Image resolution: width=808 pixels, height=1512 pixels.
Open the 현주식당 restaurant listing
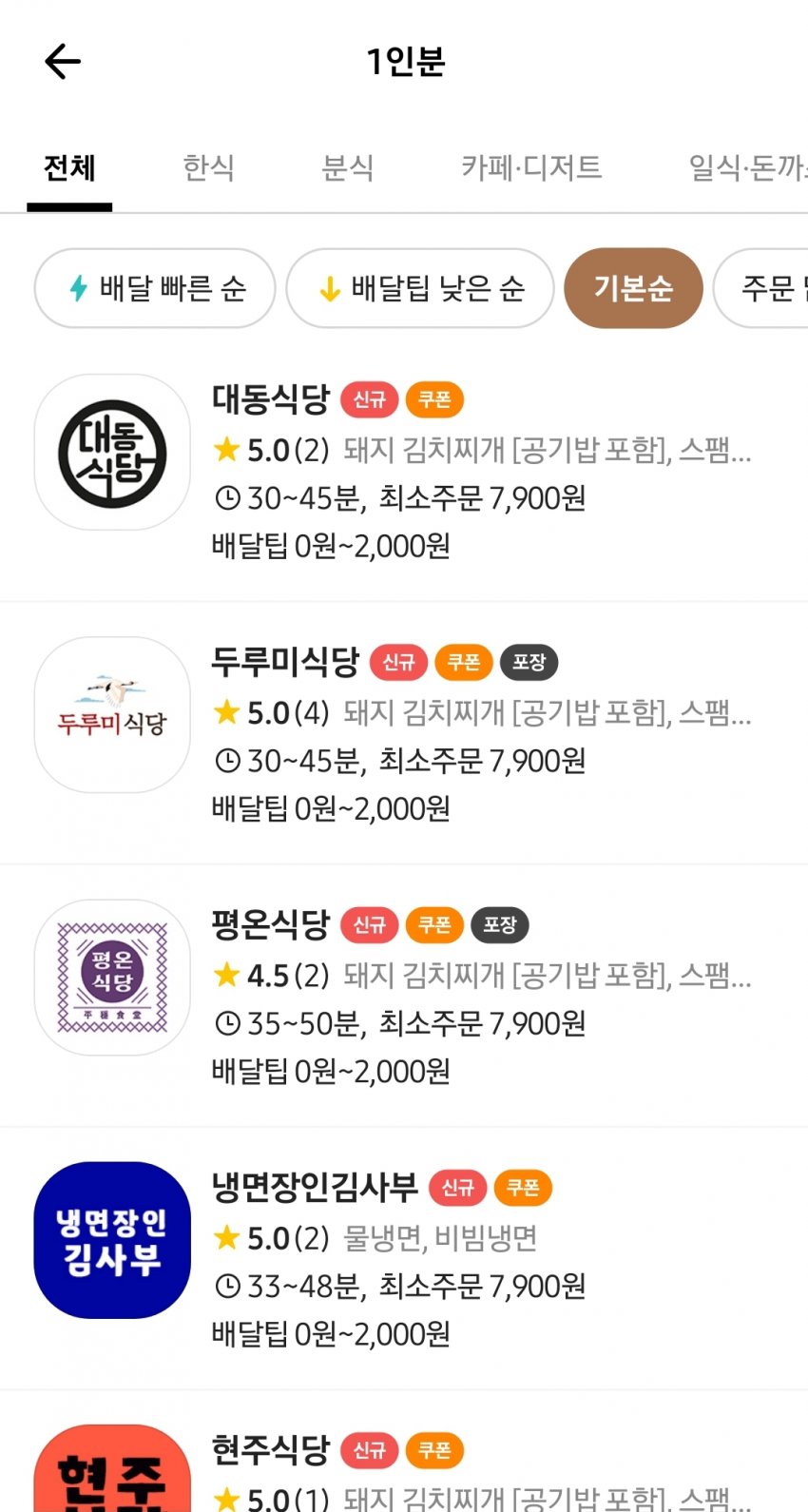pos(403,1469)
